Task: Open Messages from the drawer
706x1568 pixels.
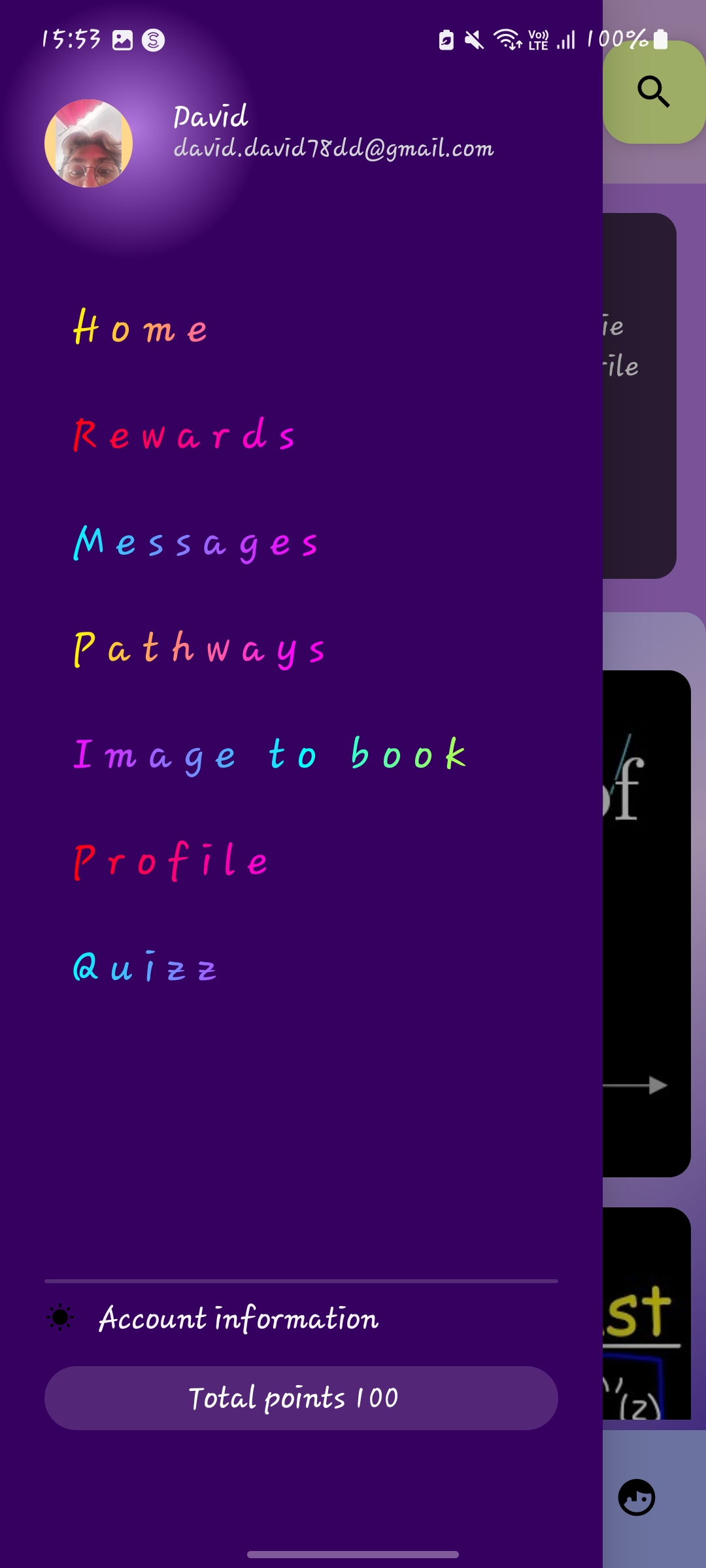Action: (195, 544)
